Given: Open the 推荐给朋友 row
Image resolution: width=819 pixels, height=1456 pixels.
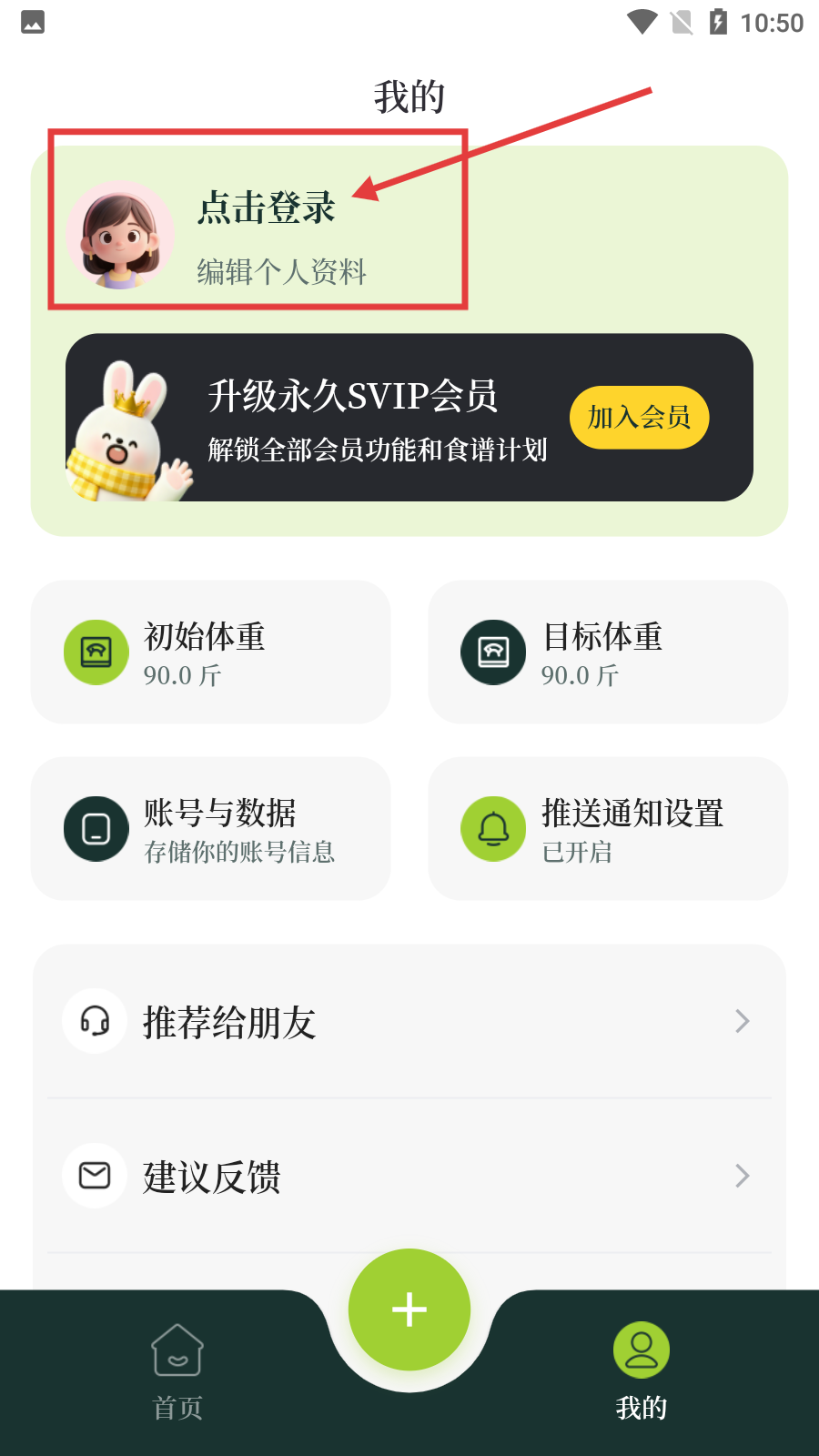Looking at the screenshot, I should [x=409, y=1021].
